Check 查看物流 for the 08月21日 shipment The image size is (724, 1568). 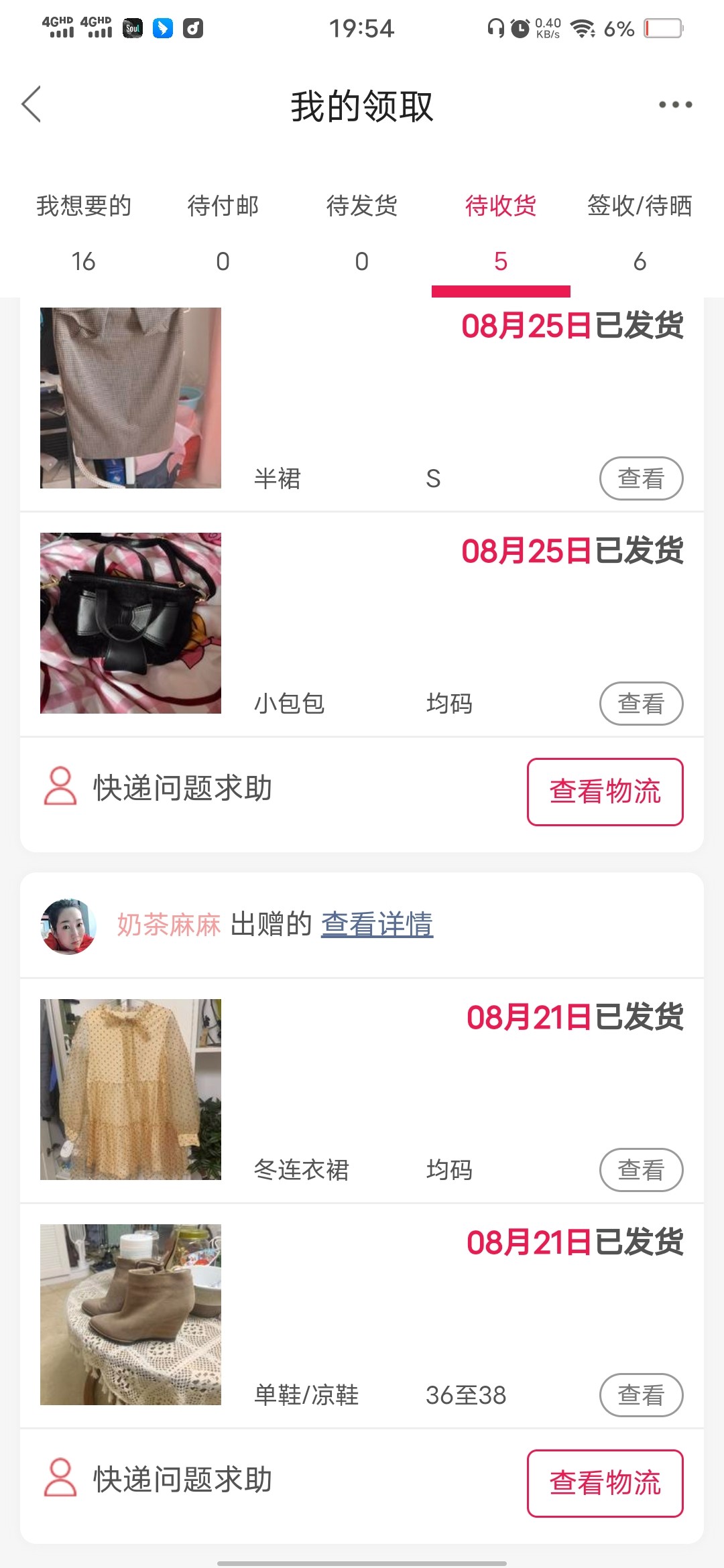605,1483
